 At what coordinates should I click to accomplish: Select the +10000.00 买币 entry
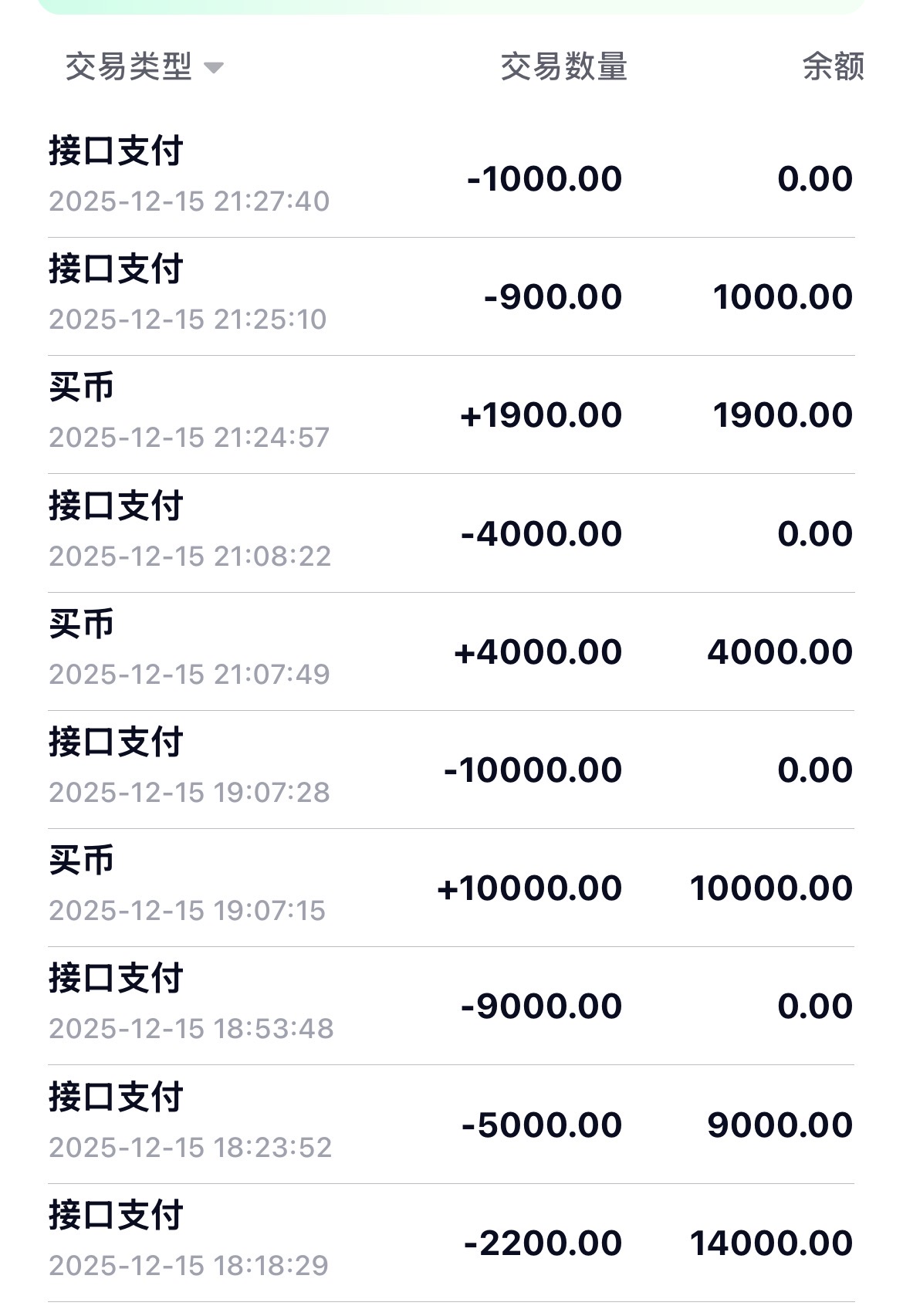451,885
